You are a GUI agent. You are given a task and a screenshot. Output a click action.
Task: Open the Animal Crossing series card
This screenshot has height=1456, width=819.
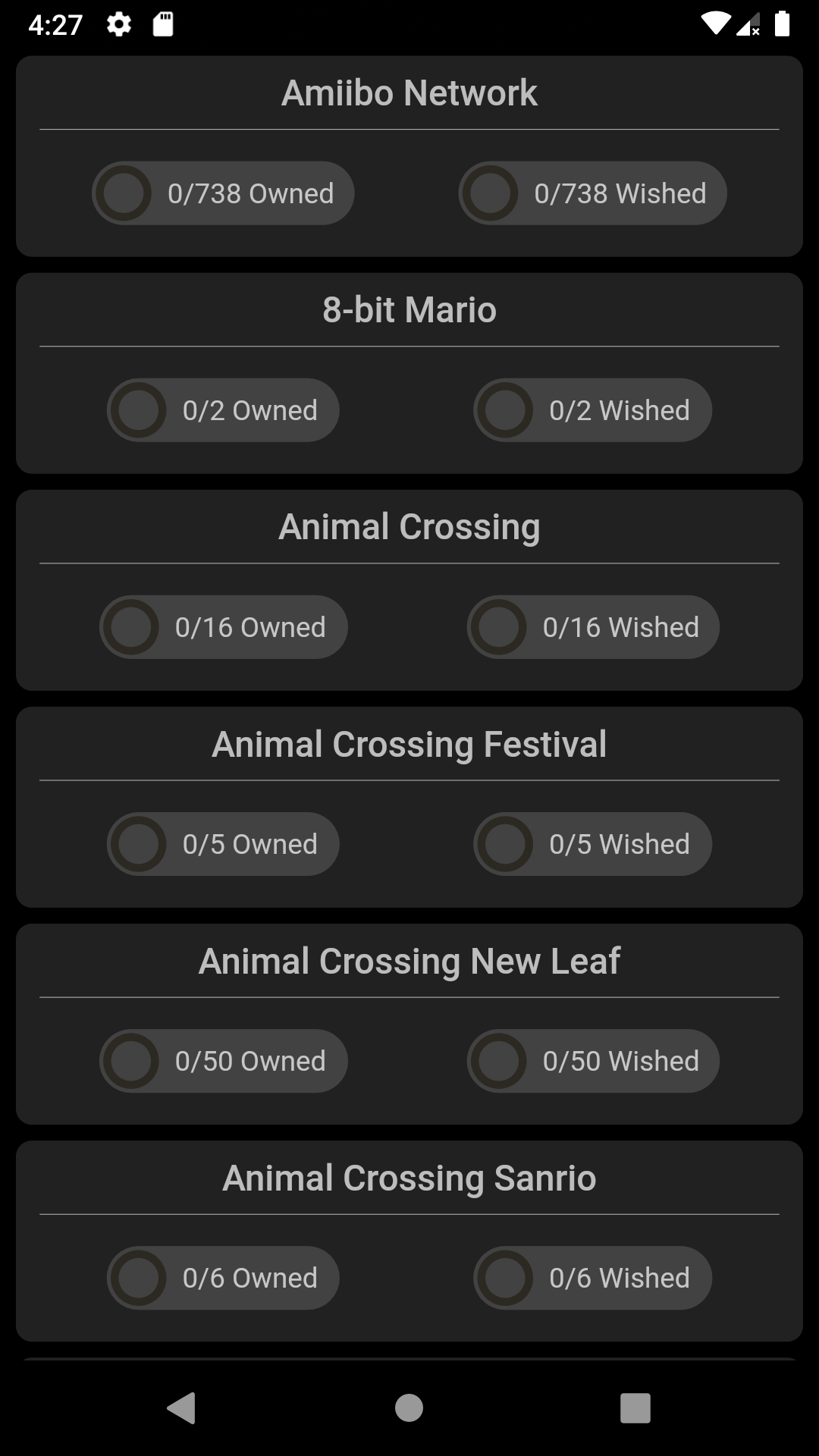[409, 527]
